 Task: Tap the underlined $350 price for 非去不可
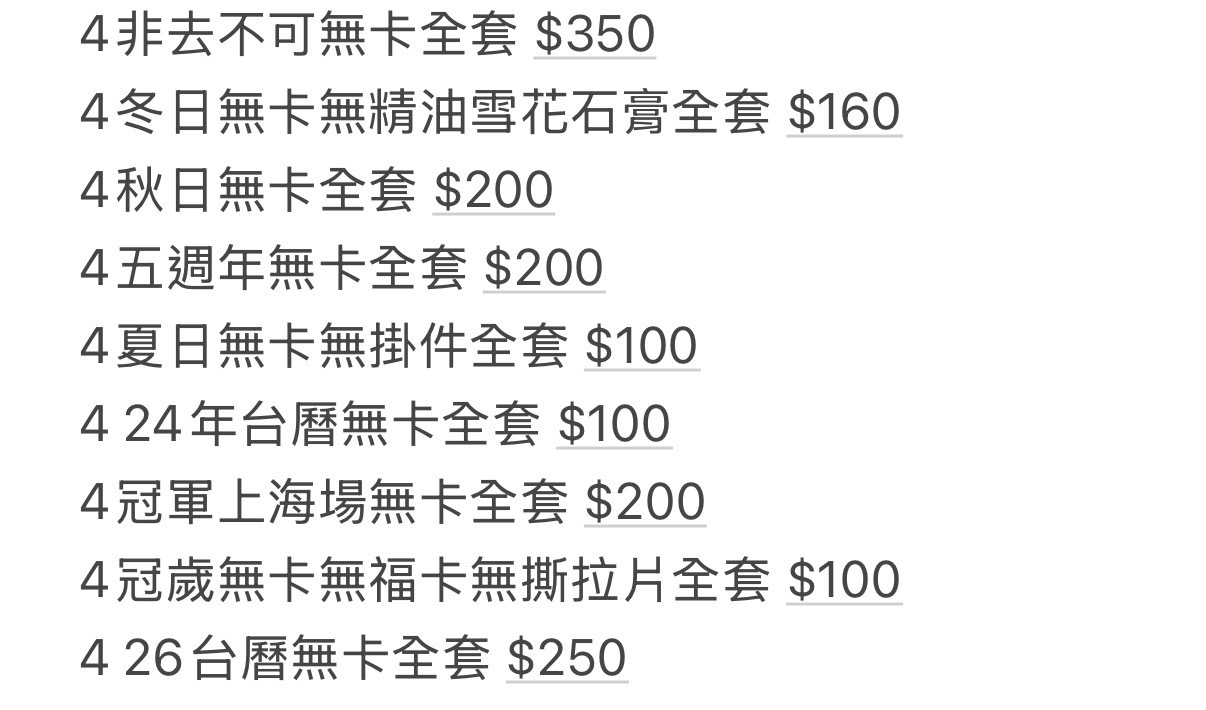pos(594,35)
